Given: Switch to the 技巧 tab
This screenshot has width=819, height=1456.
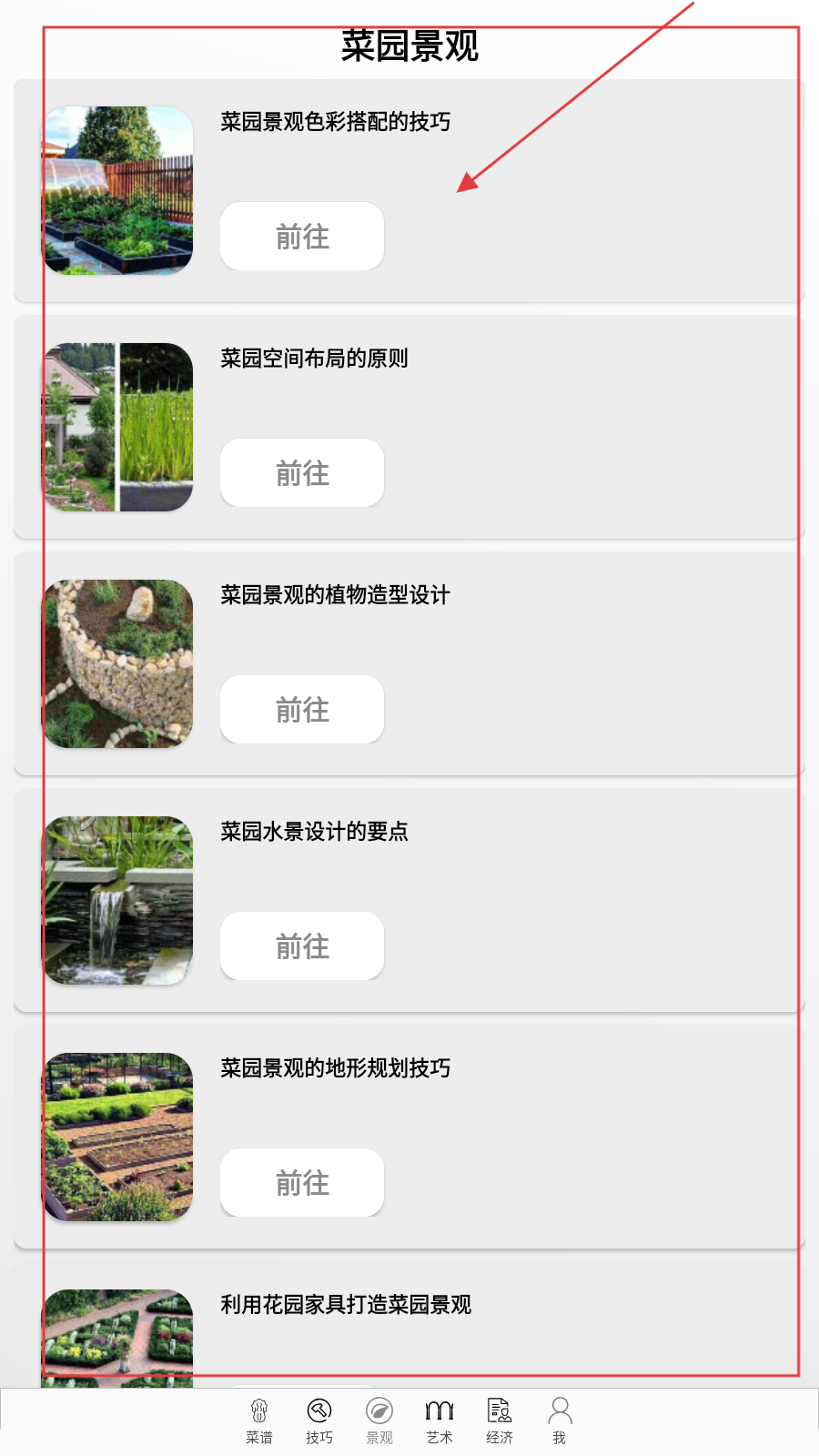Looking at the screenshot, I should pyautogui.click(x=319, y=1421).
